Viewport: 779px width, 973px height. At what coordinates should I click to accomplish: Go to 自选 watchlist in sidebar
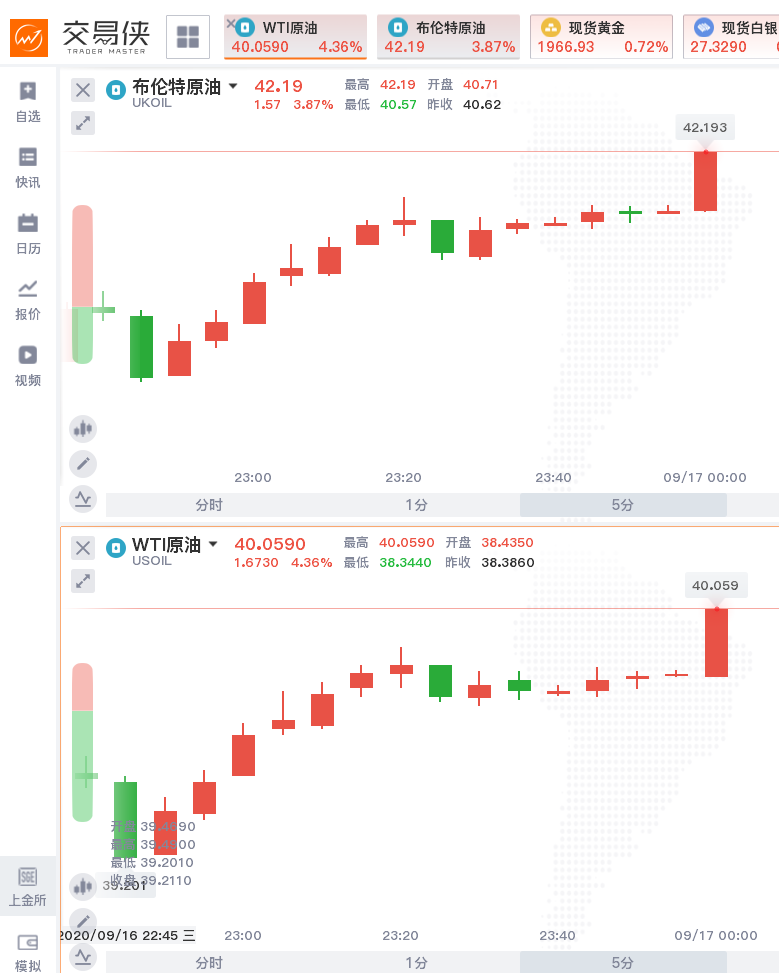(28, 102)
